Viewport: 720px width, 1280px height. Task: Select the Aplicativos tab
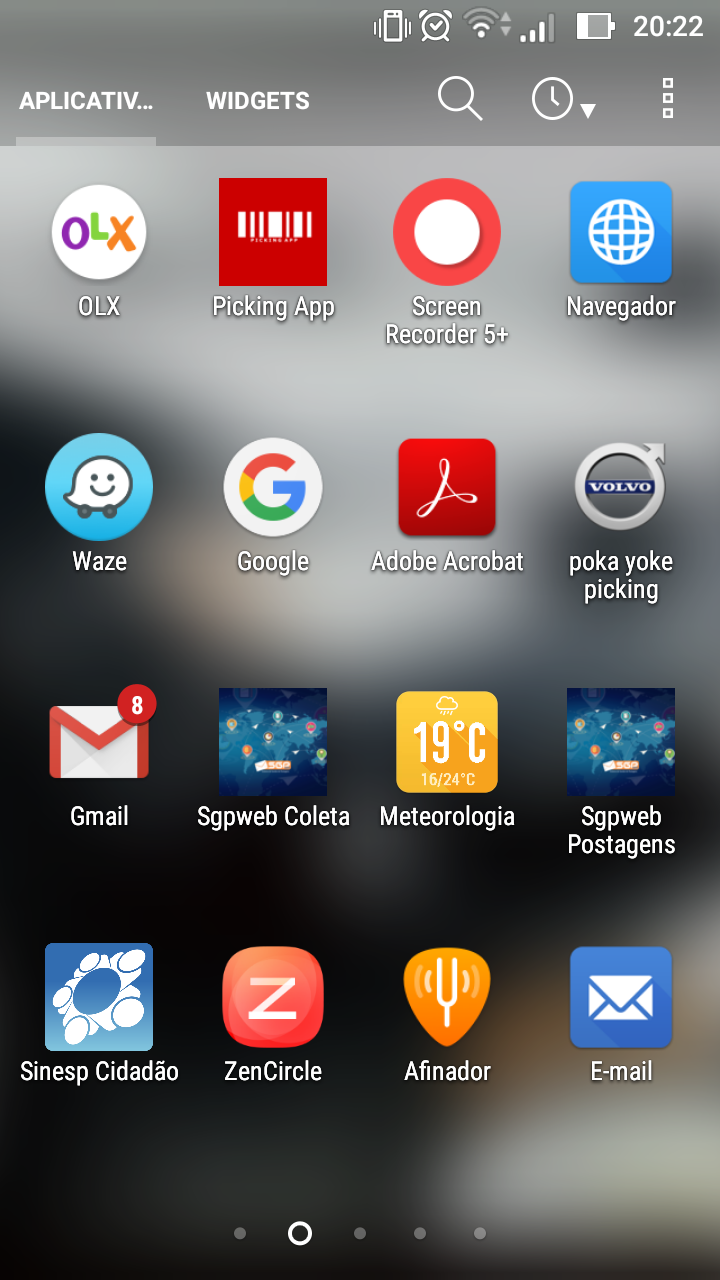(x=86, y=101)
